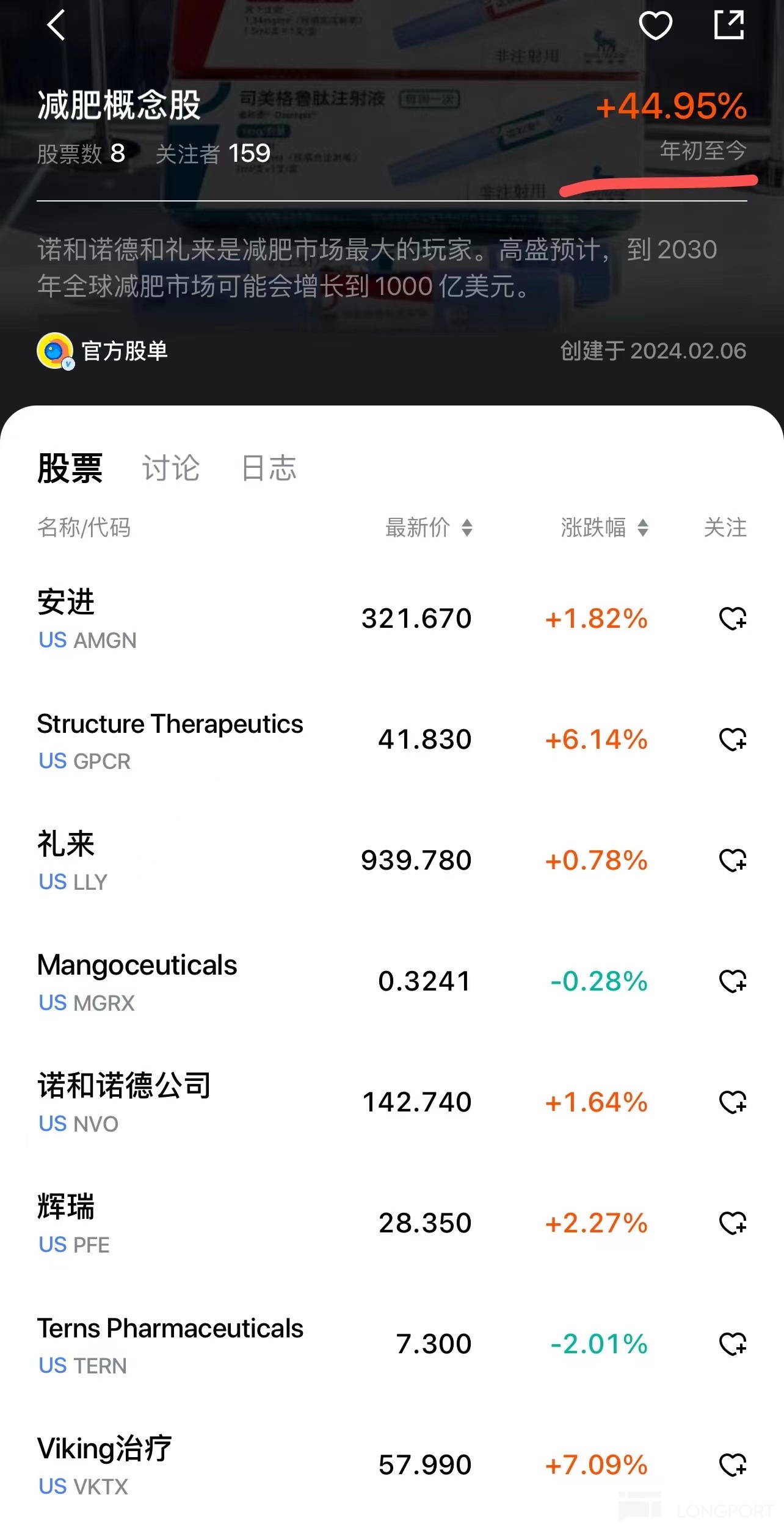Open the Mangoceuticals MGRX row
This screenshot has width=784, height=1531.
[244, 981]
